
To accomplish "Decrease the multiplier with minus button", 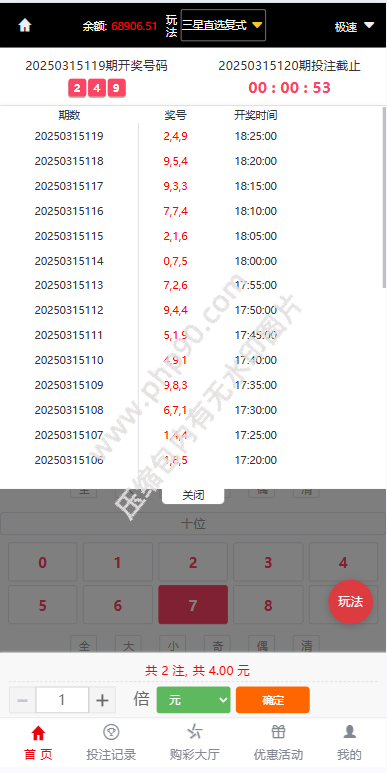I will [x=23, y=700].
